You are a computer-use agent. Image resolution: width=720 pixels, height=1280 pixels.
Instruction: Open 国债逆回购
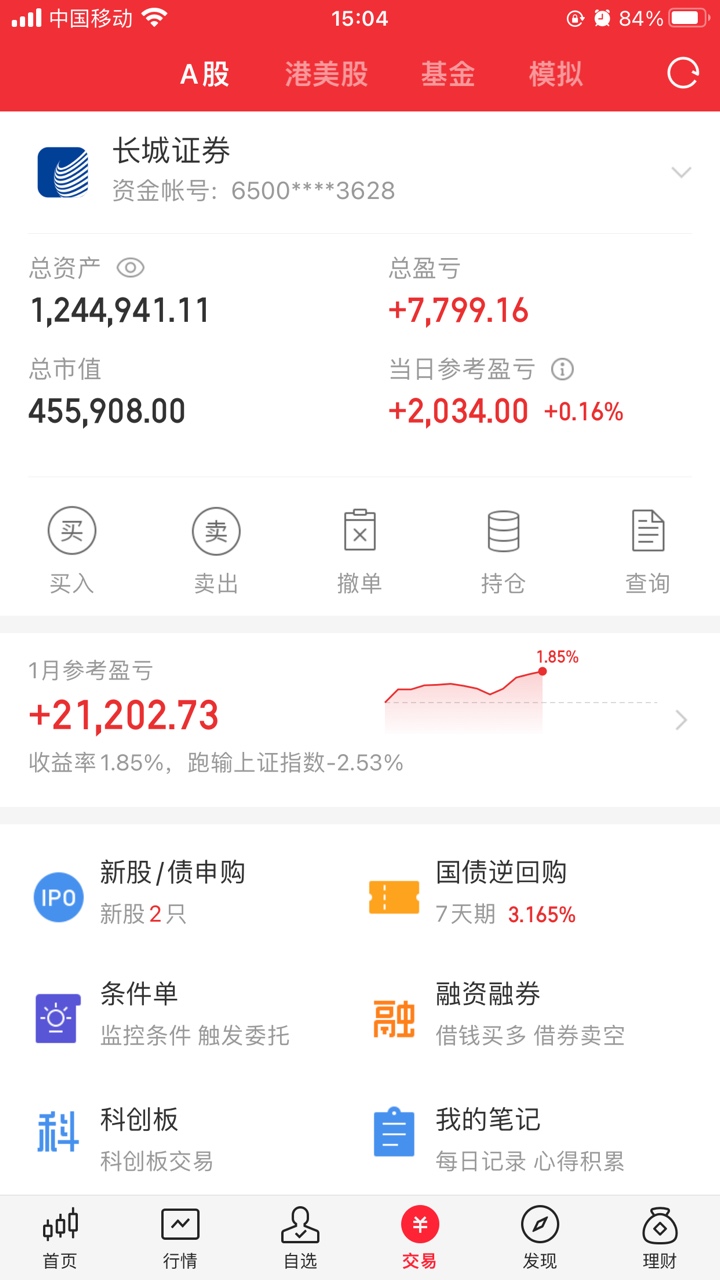point(500,892)
